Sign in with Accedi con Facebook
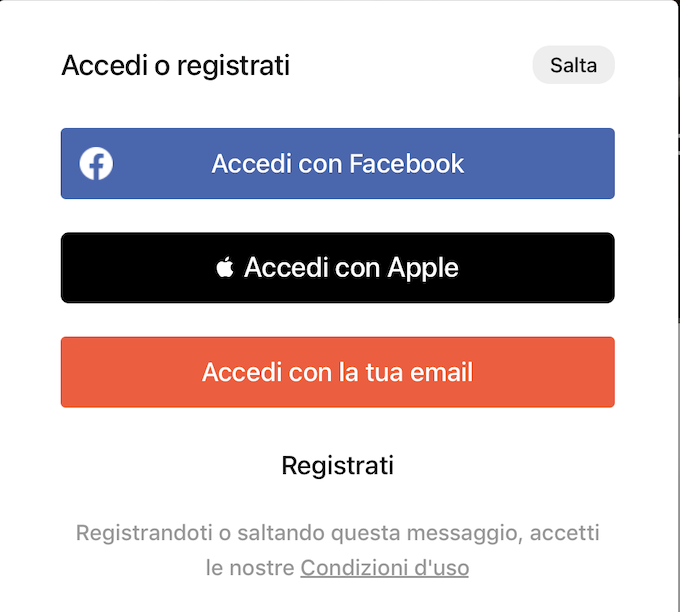Image resolution: width=680 pixels, height=612 pixels. [x=337, y=164]
